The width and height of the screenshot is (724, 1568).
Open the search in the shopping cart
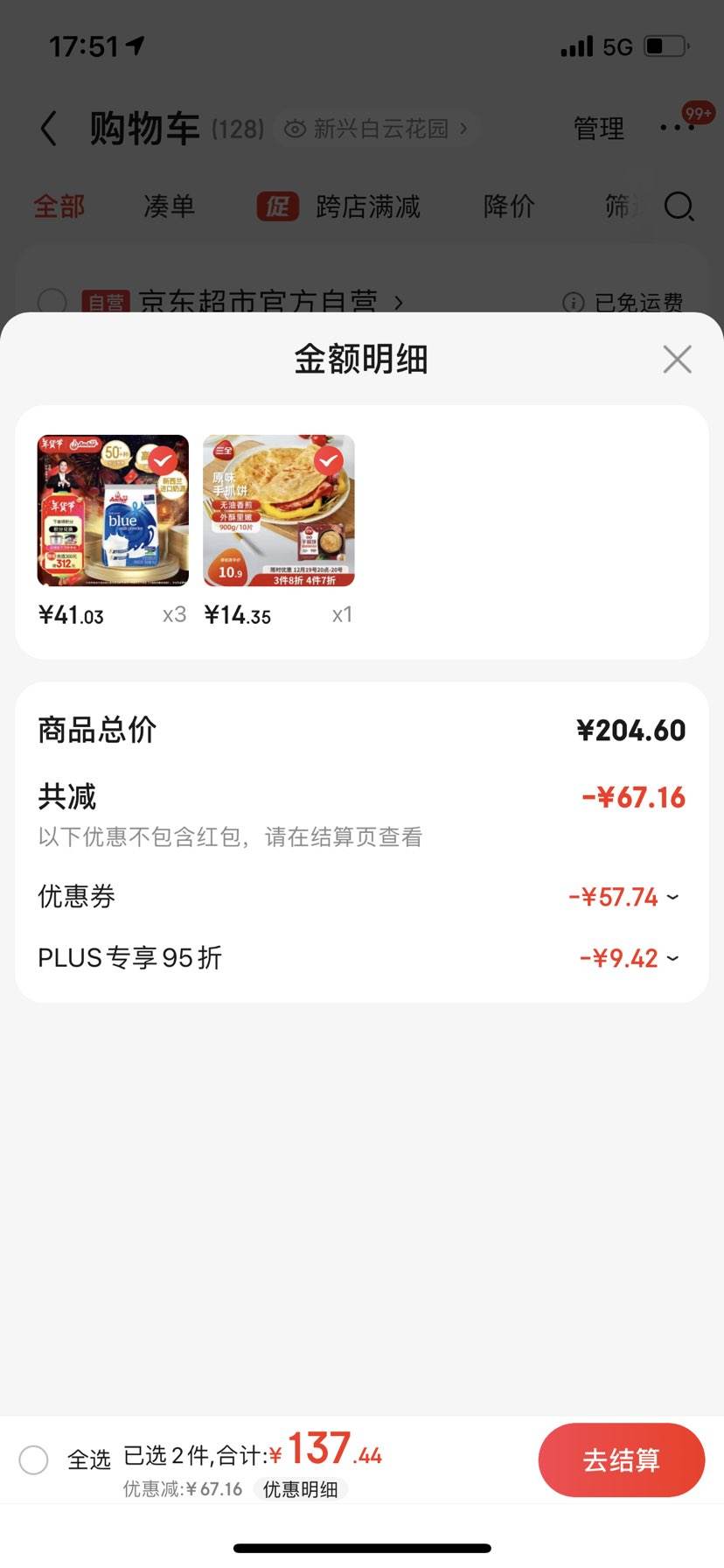[679, 207]
